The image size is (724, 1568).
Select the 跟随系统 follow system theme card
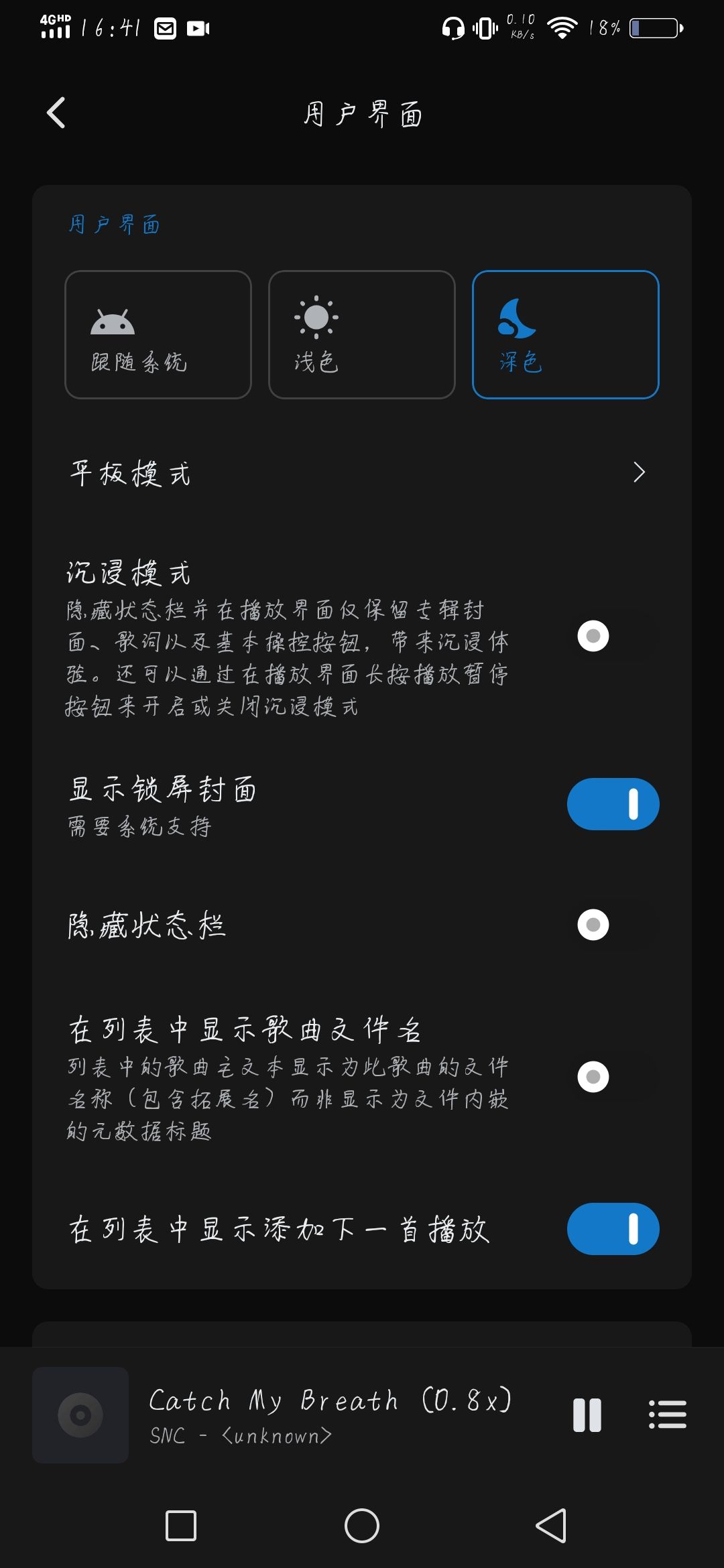158,334
